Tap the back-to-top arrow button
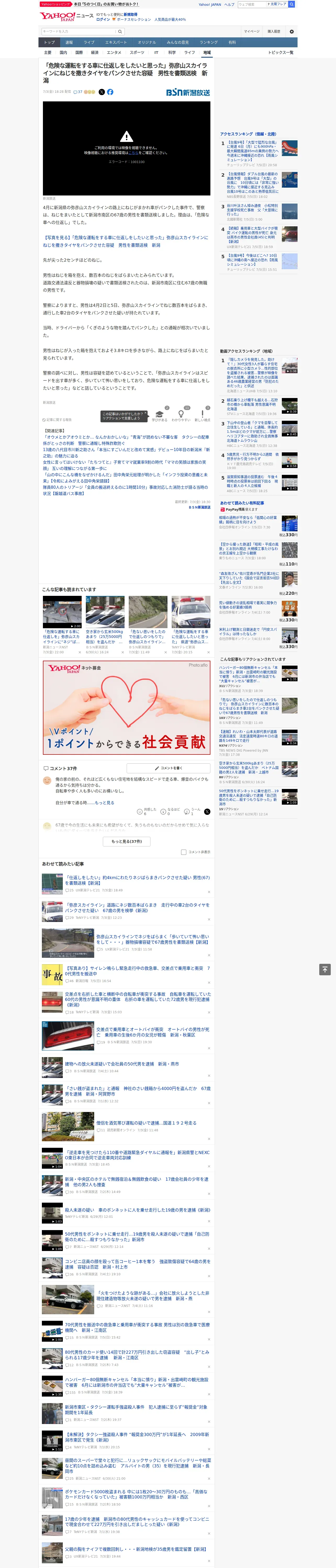336x1568 pixels. (325, 970)
